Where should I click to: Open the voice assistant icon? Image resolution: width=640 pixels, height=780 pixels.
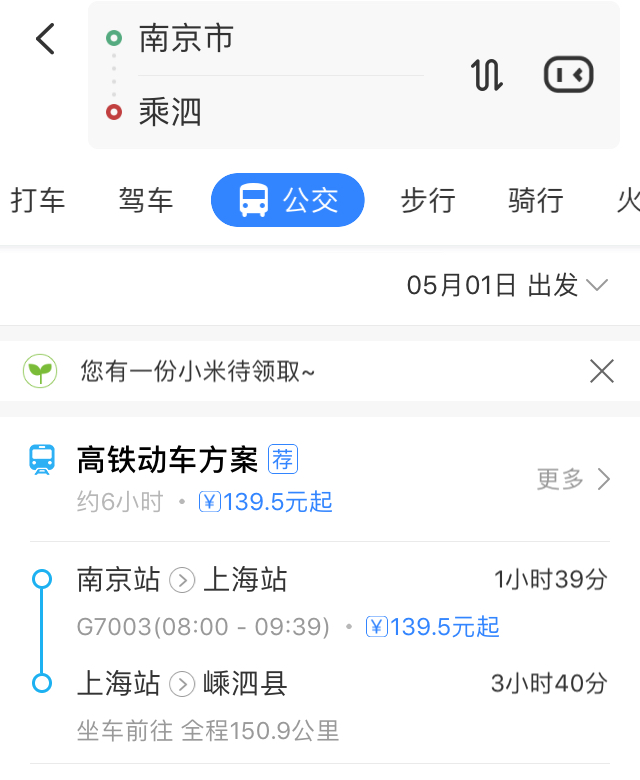(568, 75)
